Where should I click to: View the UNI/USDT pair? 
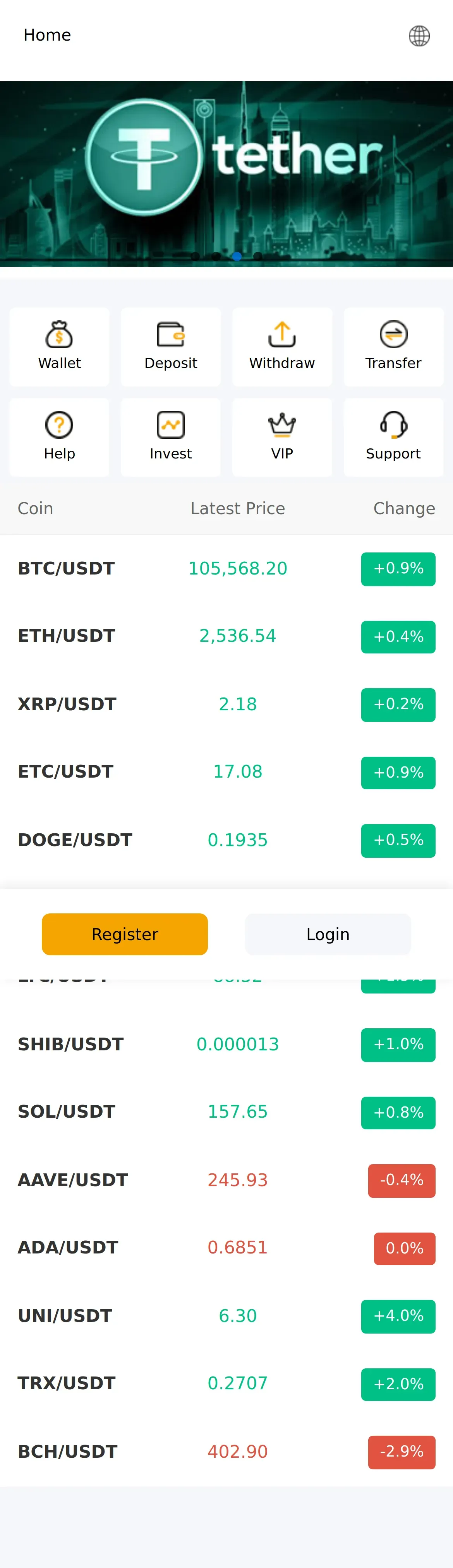226,1316
